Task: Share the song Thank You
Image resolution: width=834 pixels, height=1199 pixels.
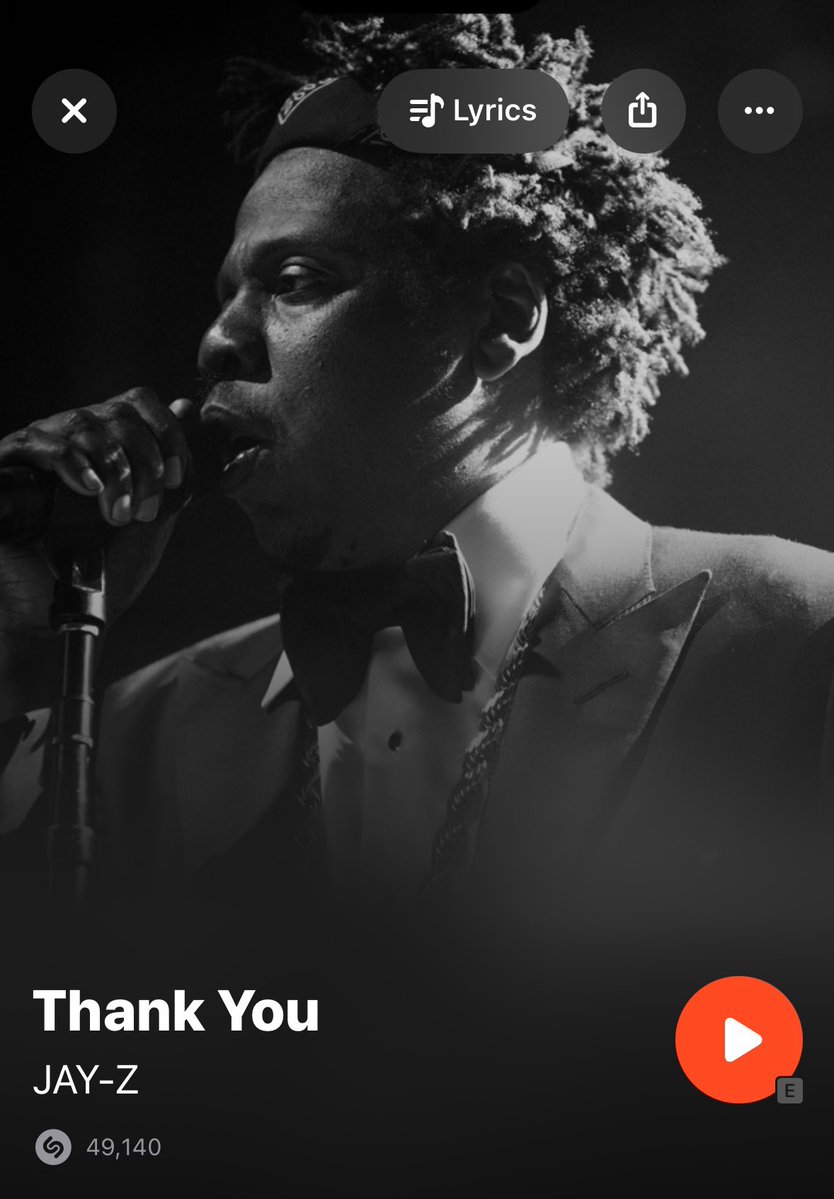Action: [x=643, y=111]
